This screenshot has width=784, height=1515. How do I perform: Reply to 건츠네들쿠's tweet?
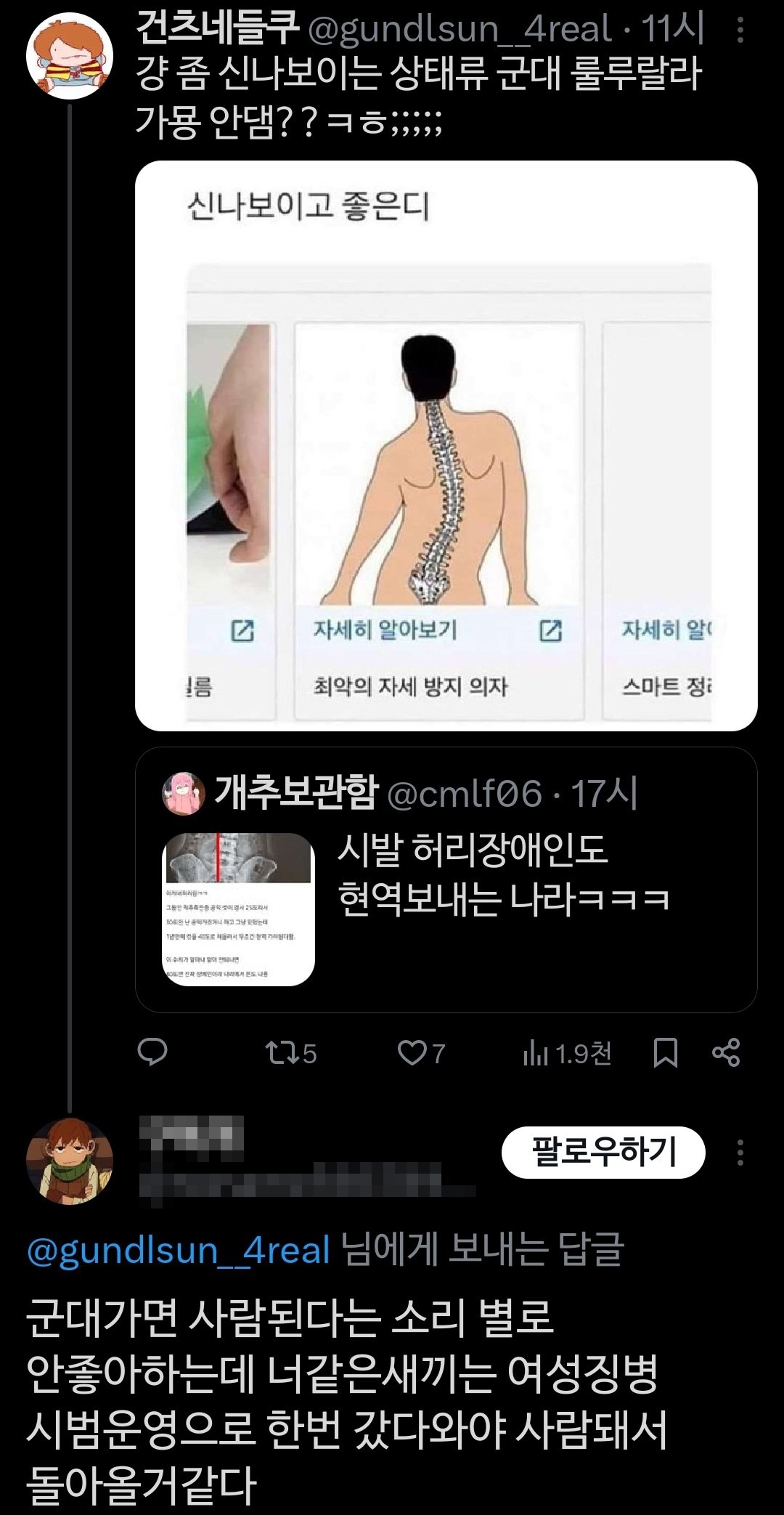click(152, 1052)
